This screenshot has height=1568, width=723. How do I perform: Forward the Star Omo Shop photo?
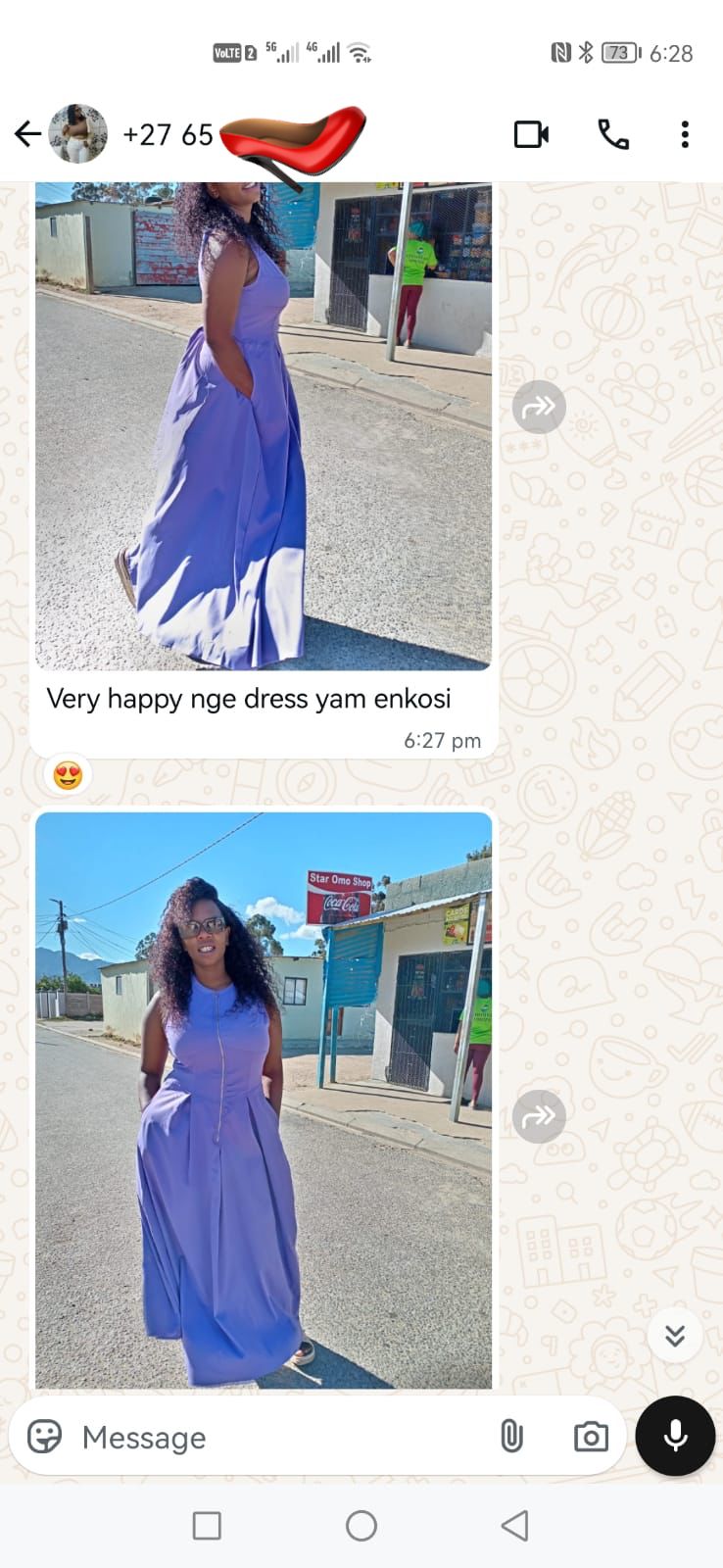click(x=539, y=1115)
